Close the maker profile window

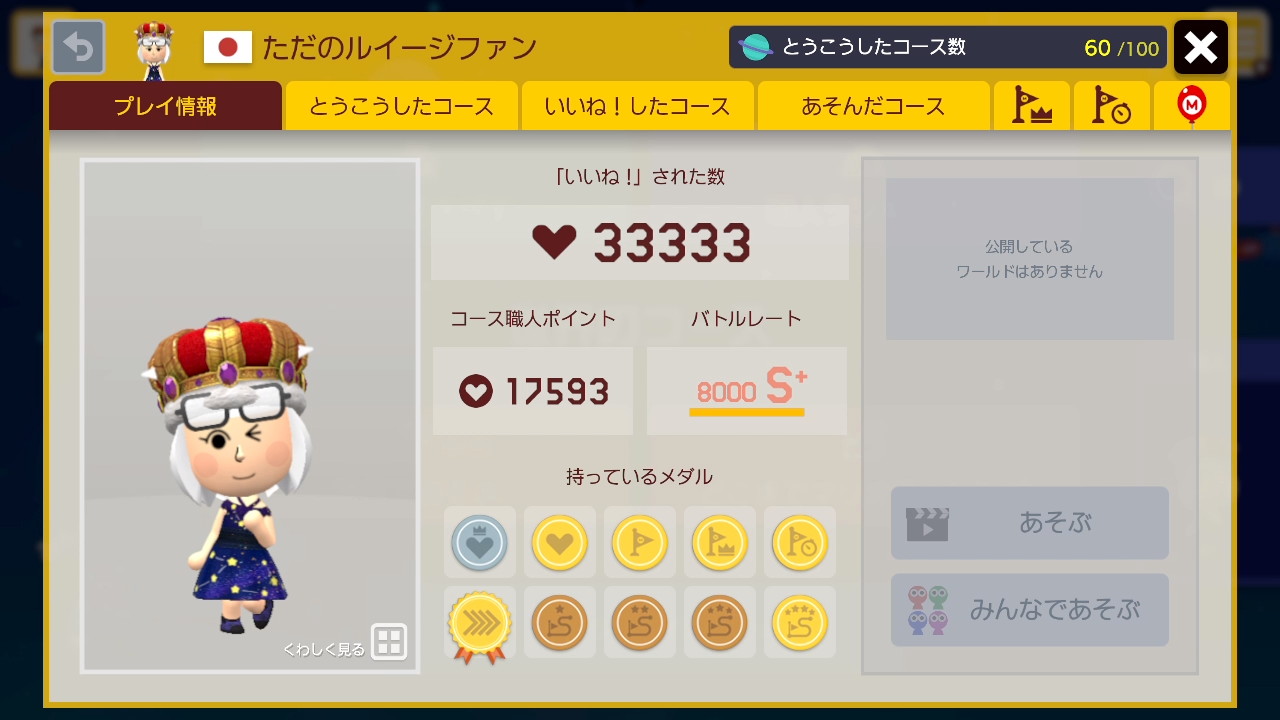(x=1200, y=47)
